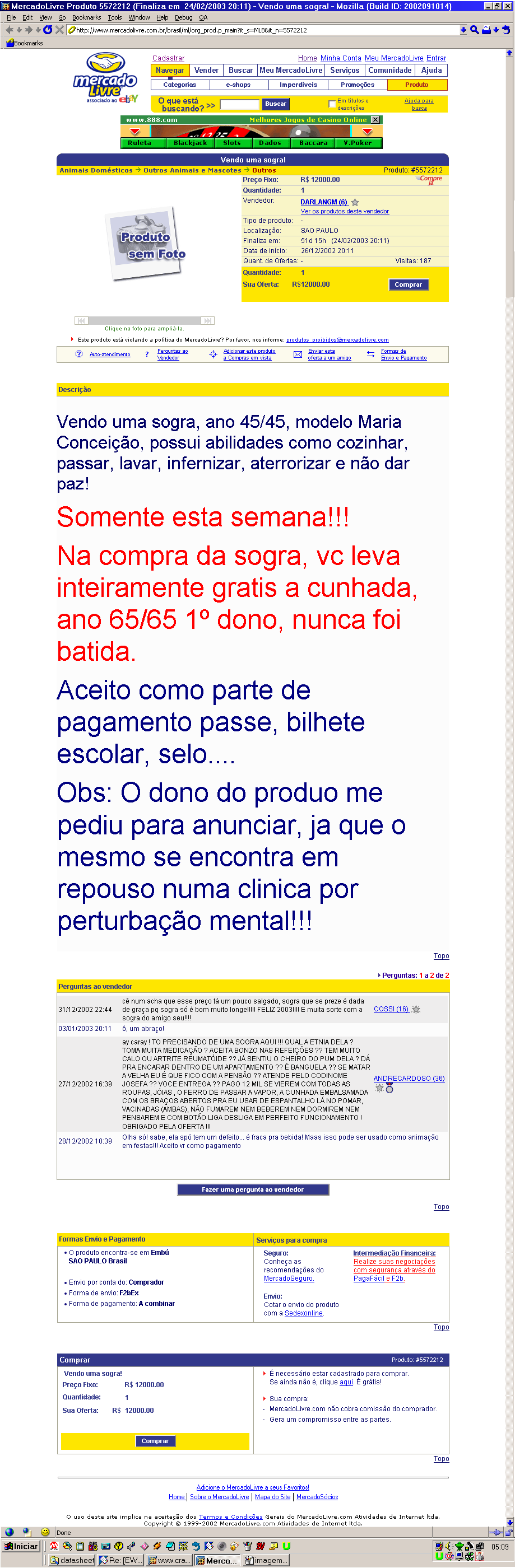Open 'Ver os produtos deste vendedor'

344,211
